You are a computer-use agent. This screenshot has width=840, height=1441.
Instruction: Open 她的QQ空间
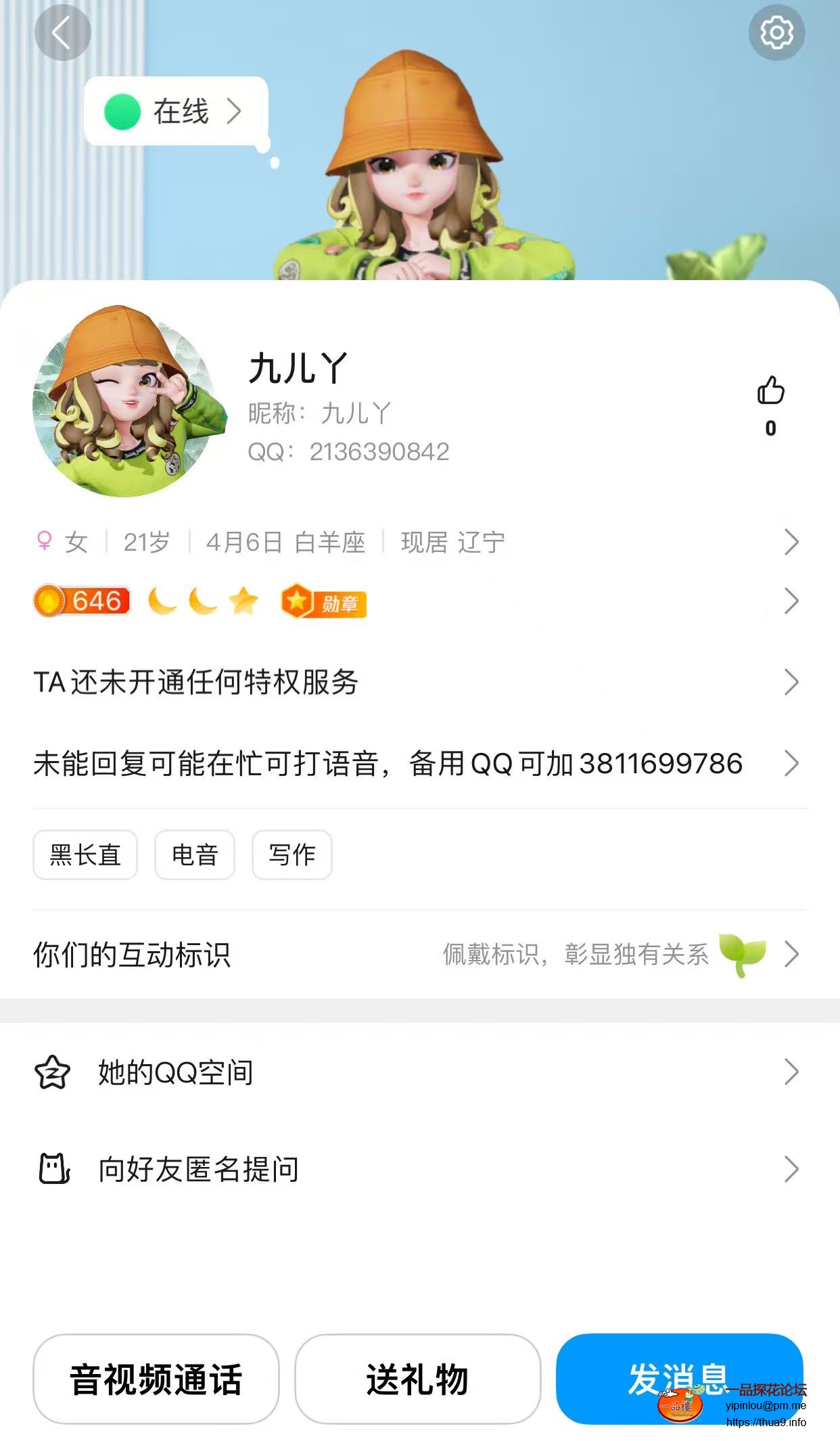click(x=419, y=1072)
